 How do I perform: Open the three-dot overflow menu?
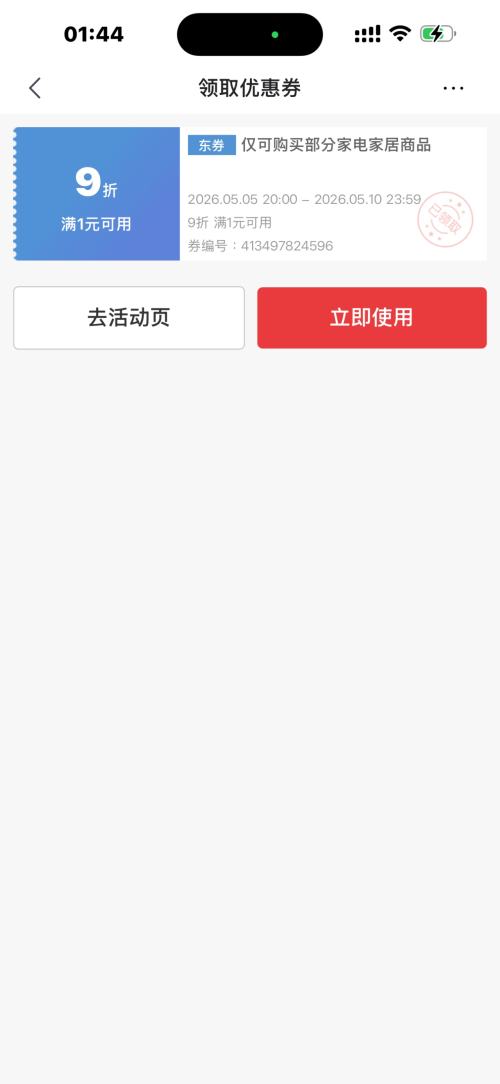coord(453,88)
